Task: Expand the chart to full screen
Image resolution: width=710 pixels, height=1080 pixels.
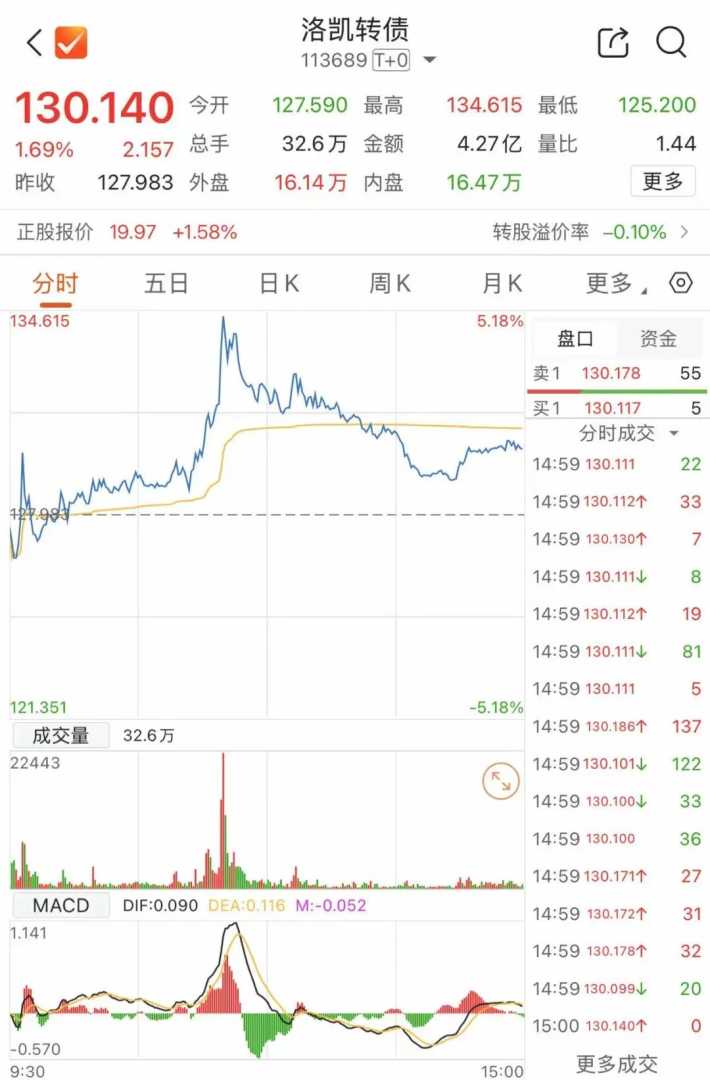Action: point(500,782)
